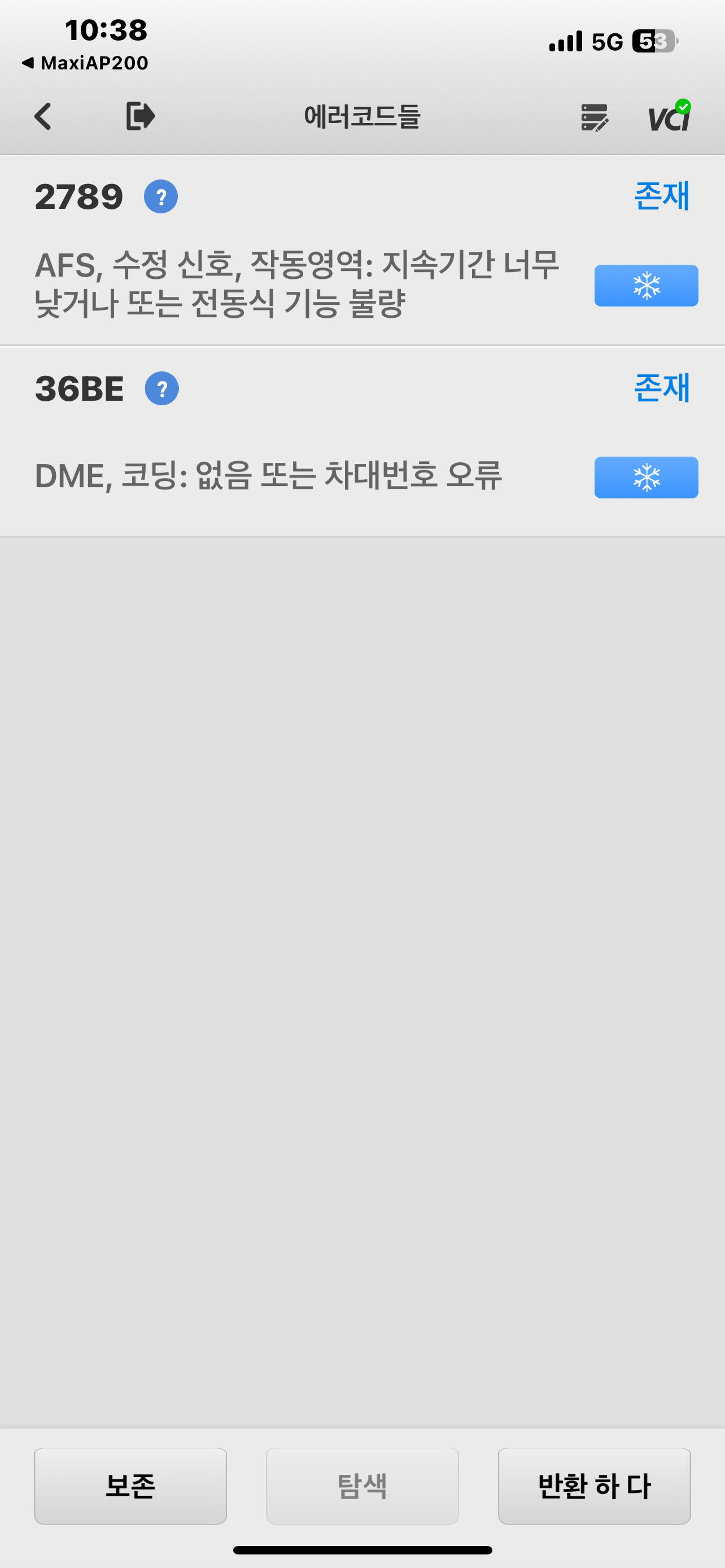View freeze frame data for code 36BE
725x1568 pixels.
pyautogui.click(x=645, y=477)
